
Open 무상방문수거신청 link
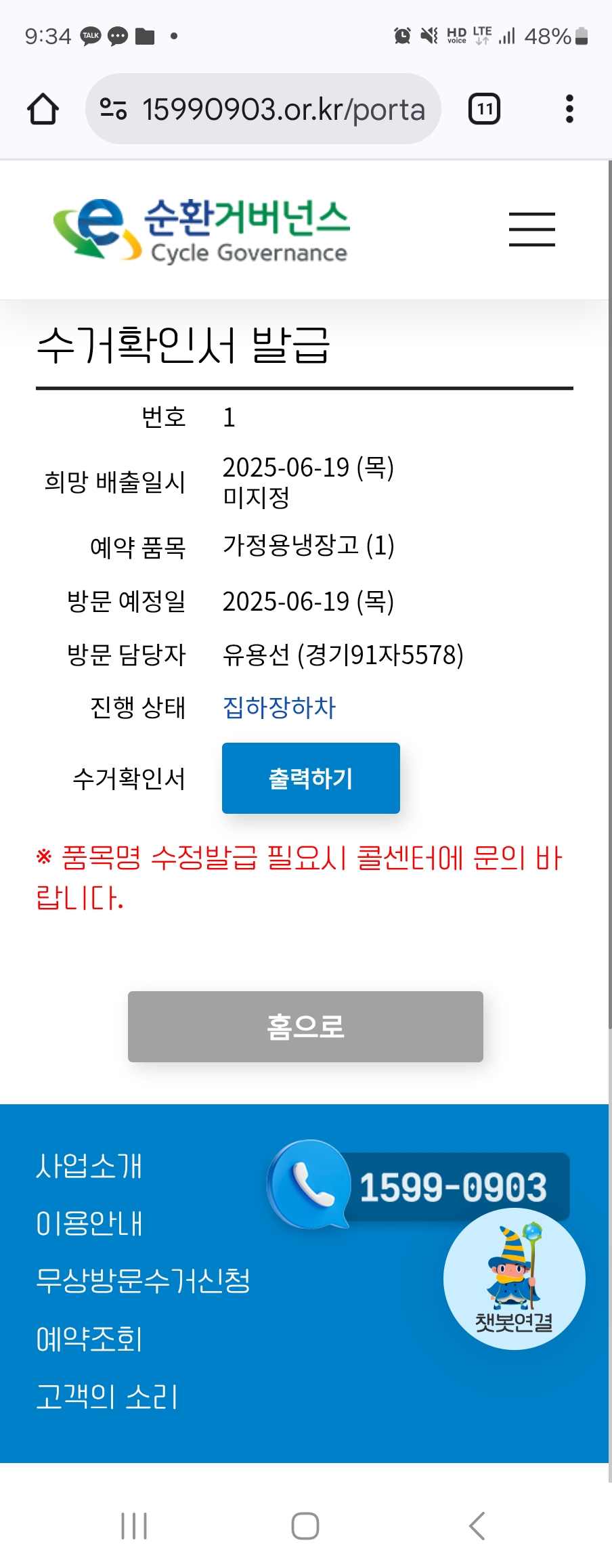(x=144, y=1281)
